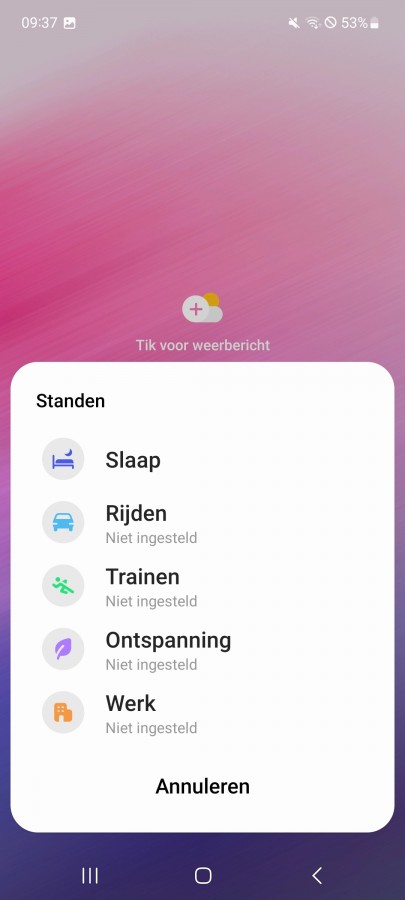Select the Slaap mode
This screenshot has height=900, width=405.
point(202,459)
